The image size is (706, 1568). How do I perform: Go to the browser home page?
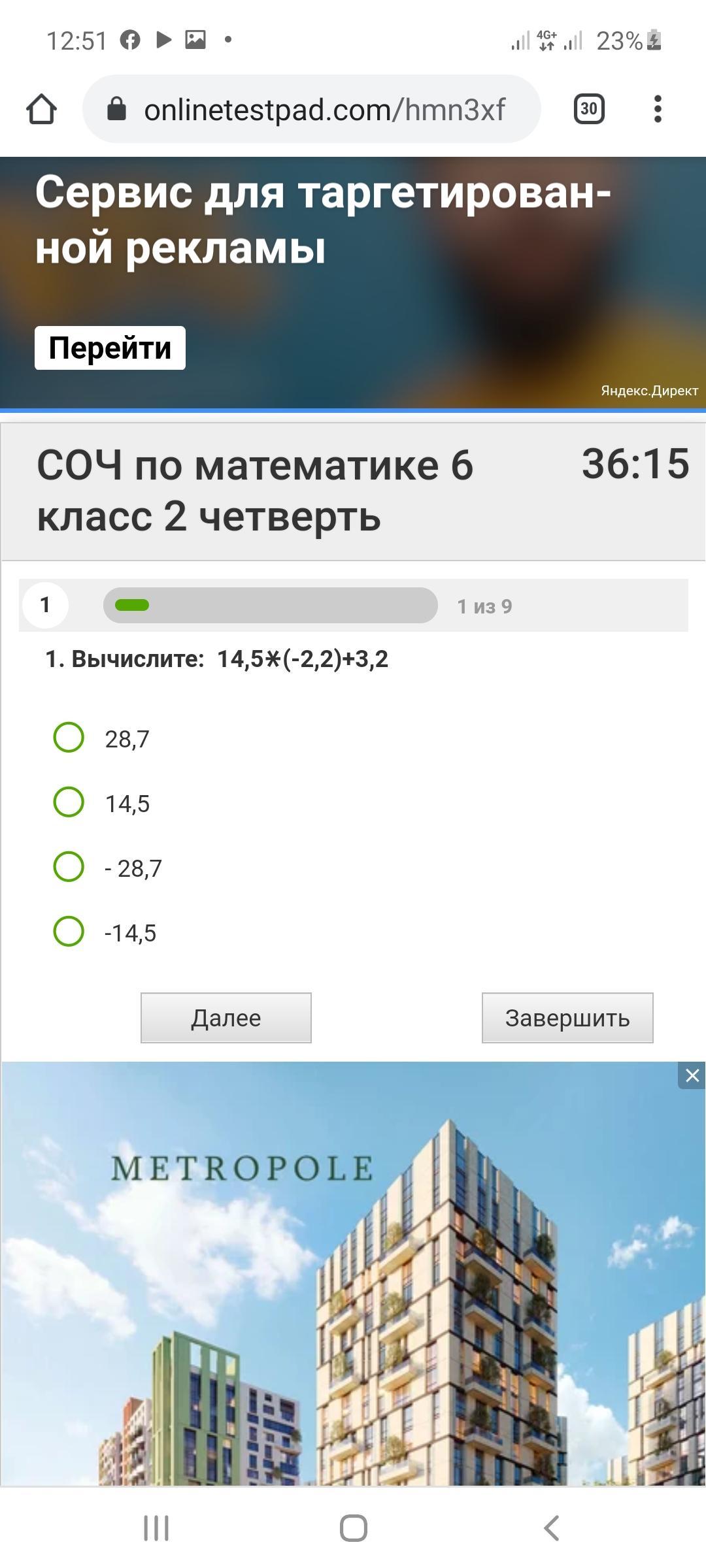point(41,109)
